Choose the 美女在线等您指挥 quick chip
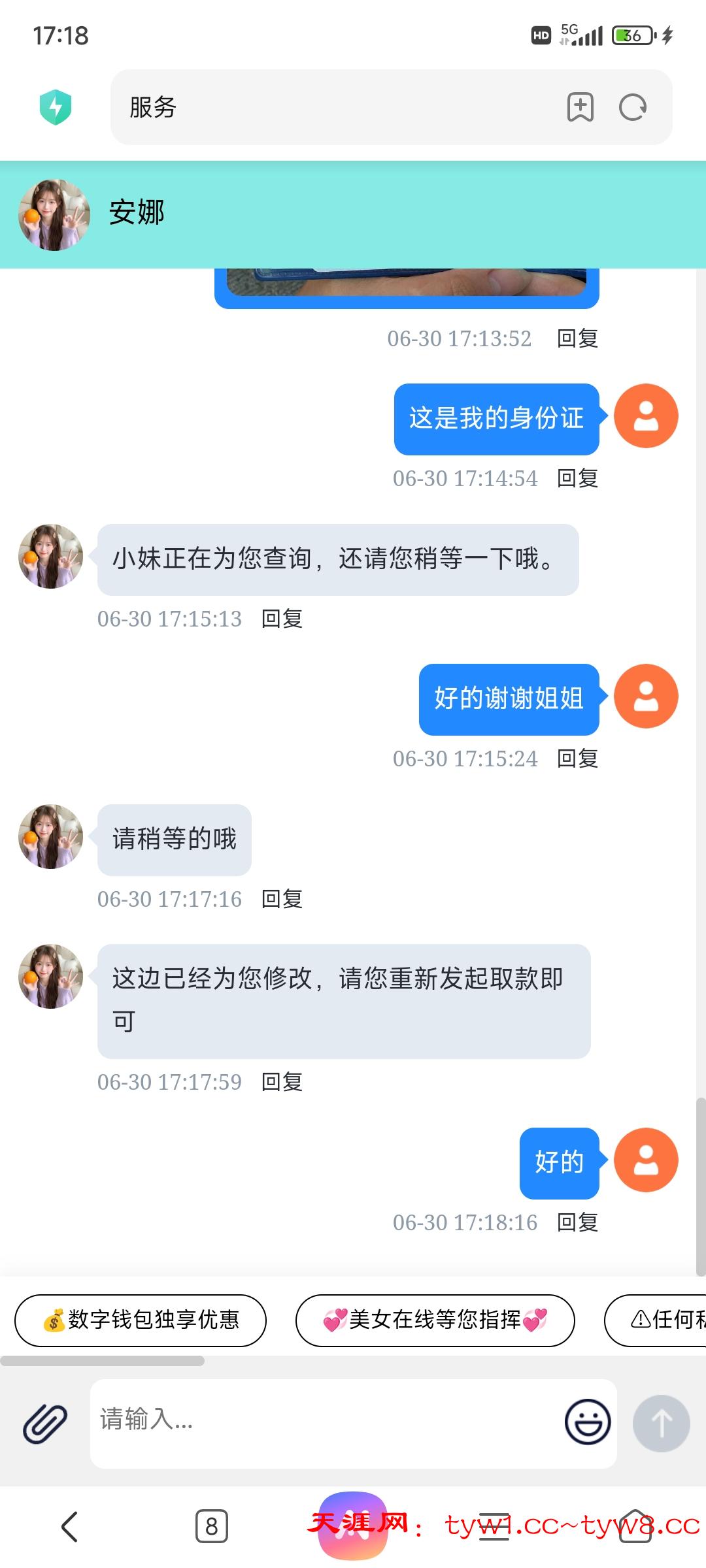 pyautogui.click(x=435, y=1320)
